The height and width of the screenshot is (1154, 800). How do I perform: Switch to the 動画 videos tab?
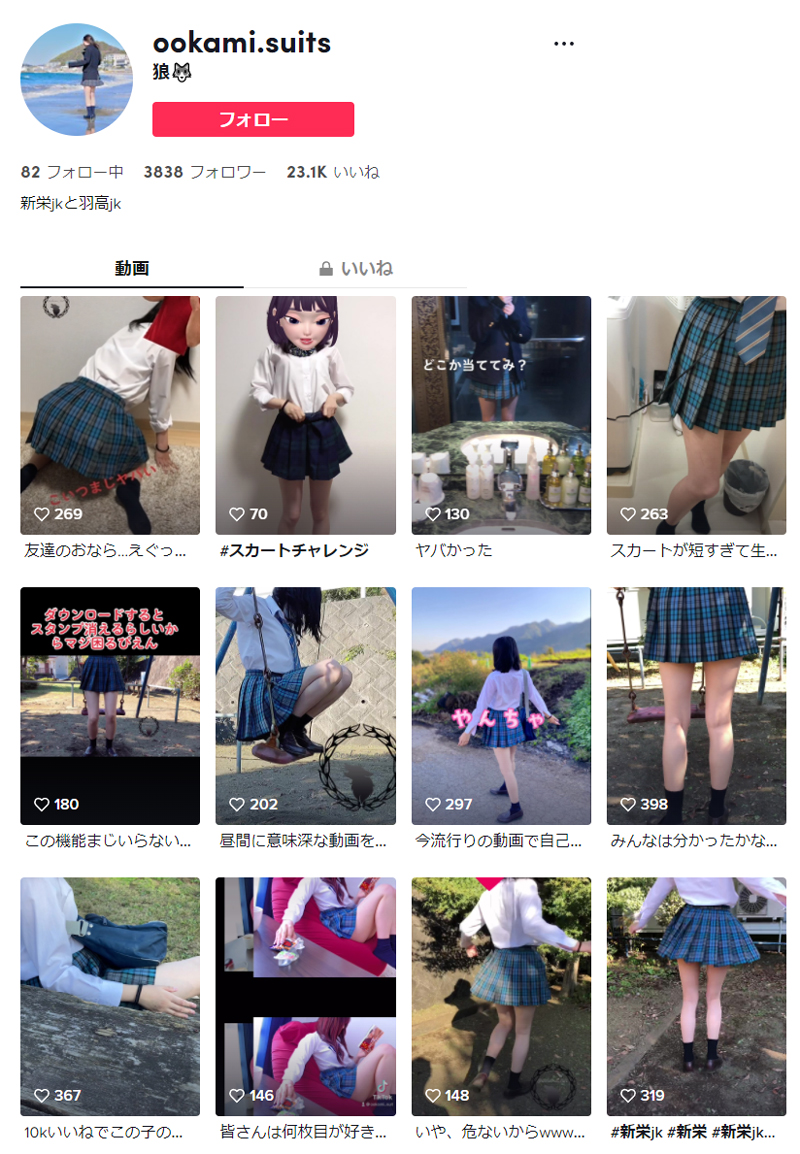[x=131, y=268]
